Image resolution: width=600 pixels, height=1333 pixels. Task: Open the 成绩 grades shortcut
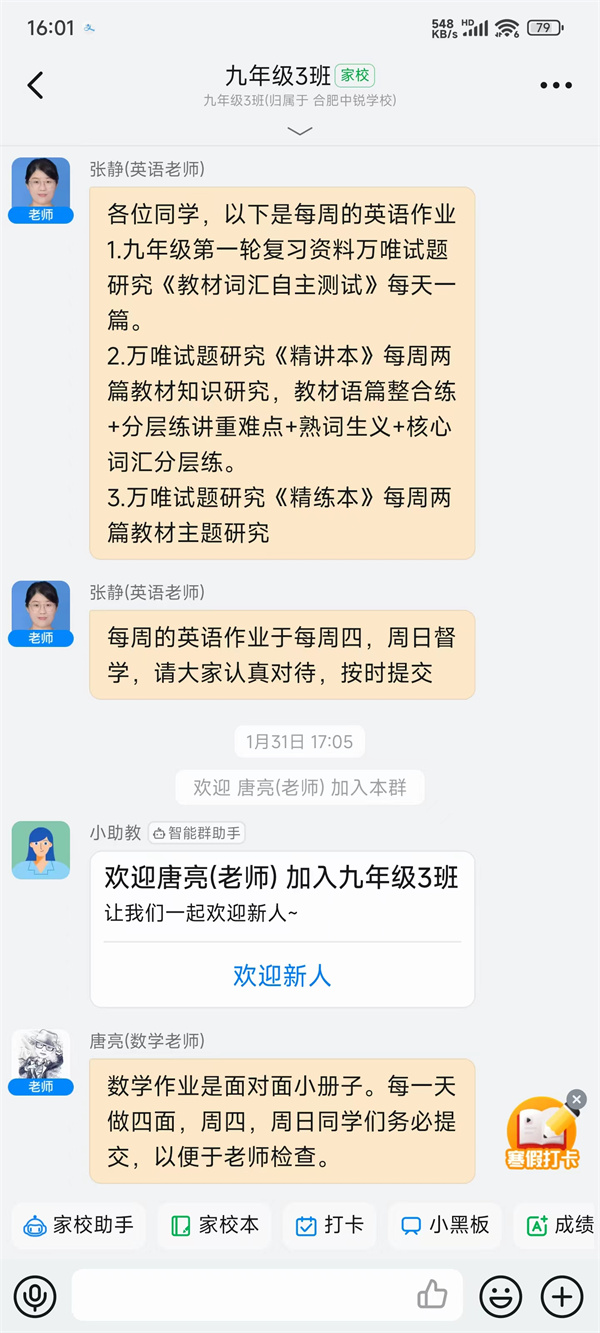[x=560, y=1225]
